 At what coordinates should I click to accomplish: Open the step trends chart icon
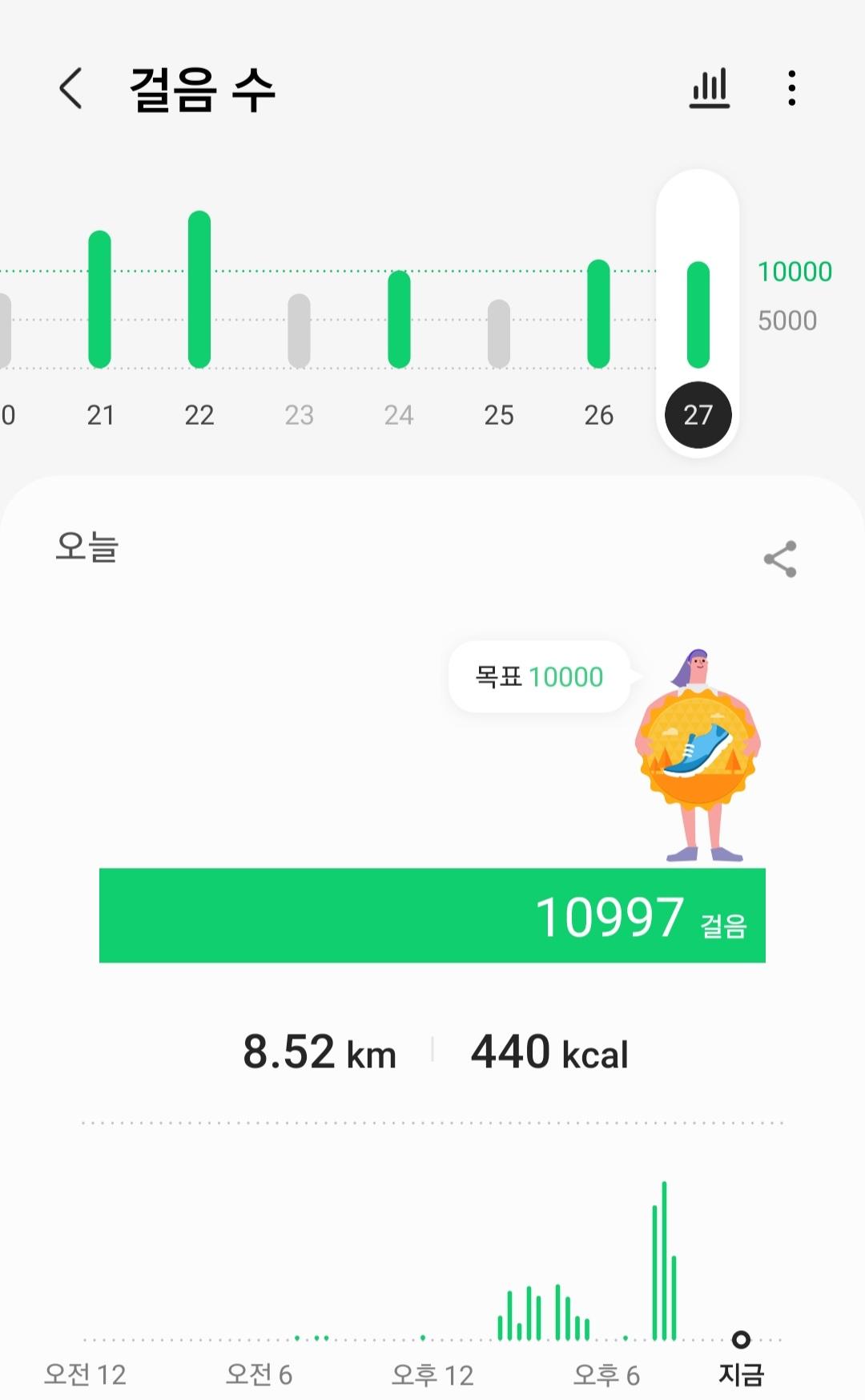(x=710, y=88)
